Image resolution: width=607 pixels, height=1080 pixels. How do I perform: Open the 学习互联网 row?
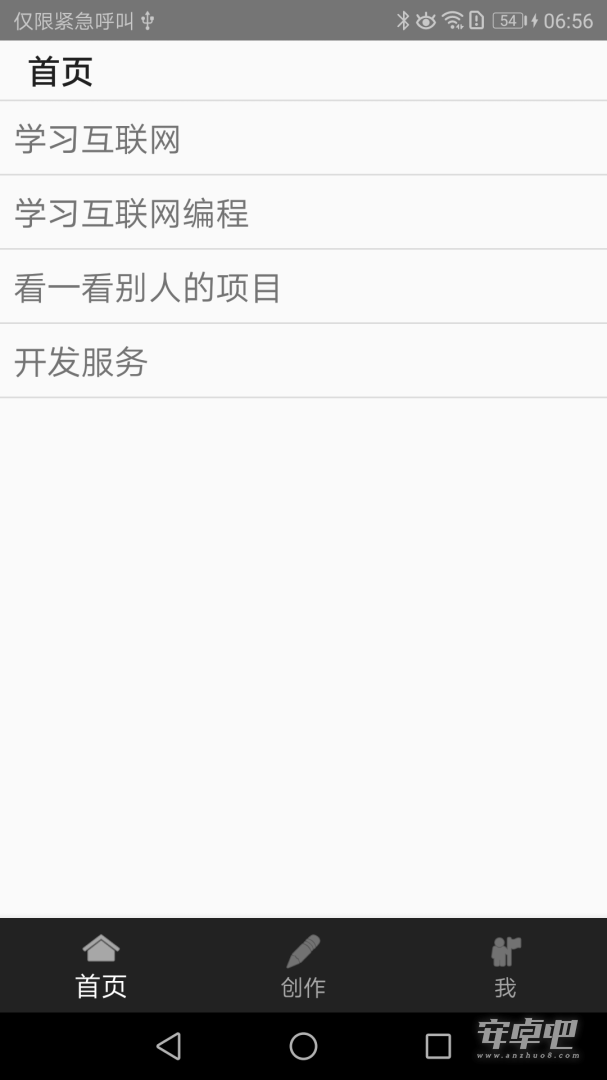click(x=303, y=138)
